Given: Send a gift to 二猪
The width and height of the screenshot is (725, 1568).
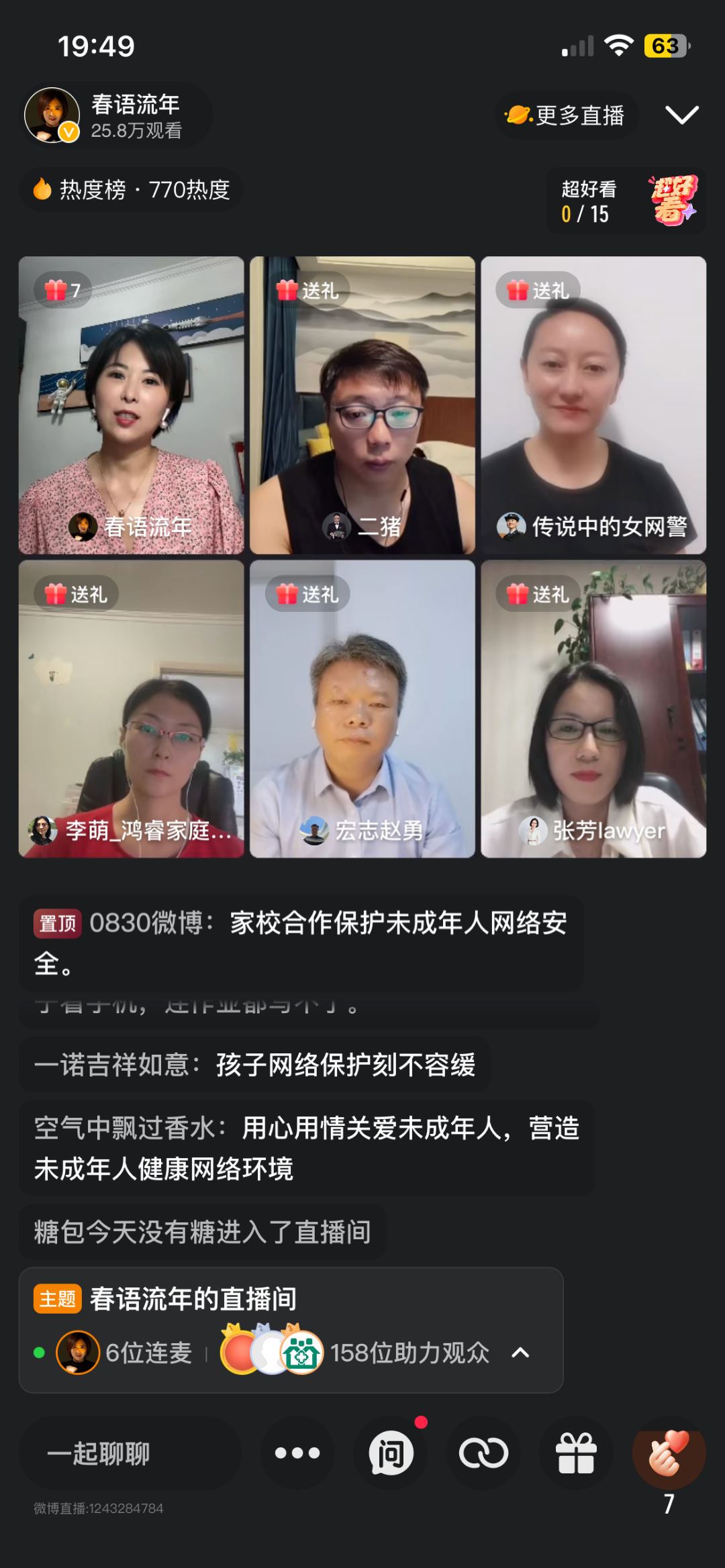Looking at the screenshot, I should click(307, 291).
